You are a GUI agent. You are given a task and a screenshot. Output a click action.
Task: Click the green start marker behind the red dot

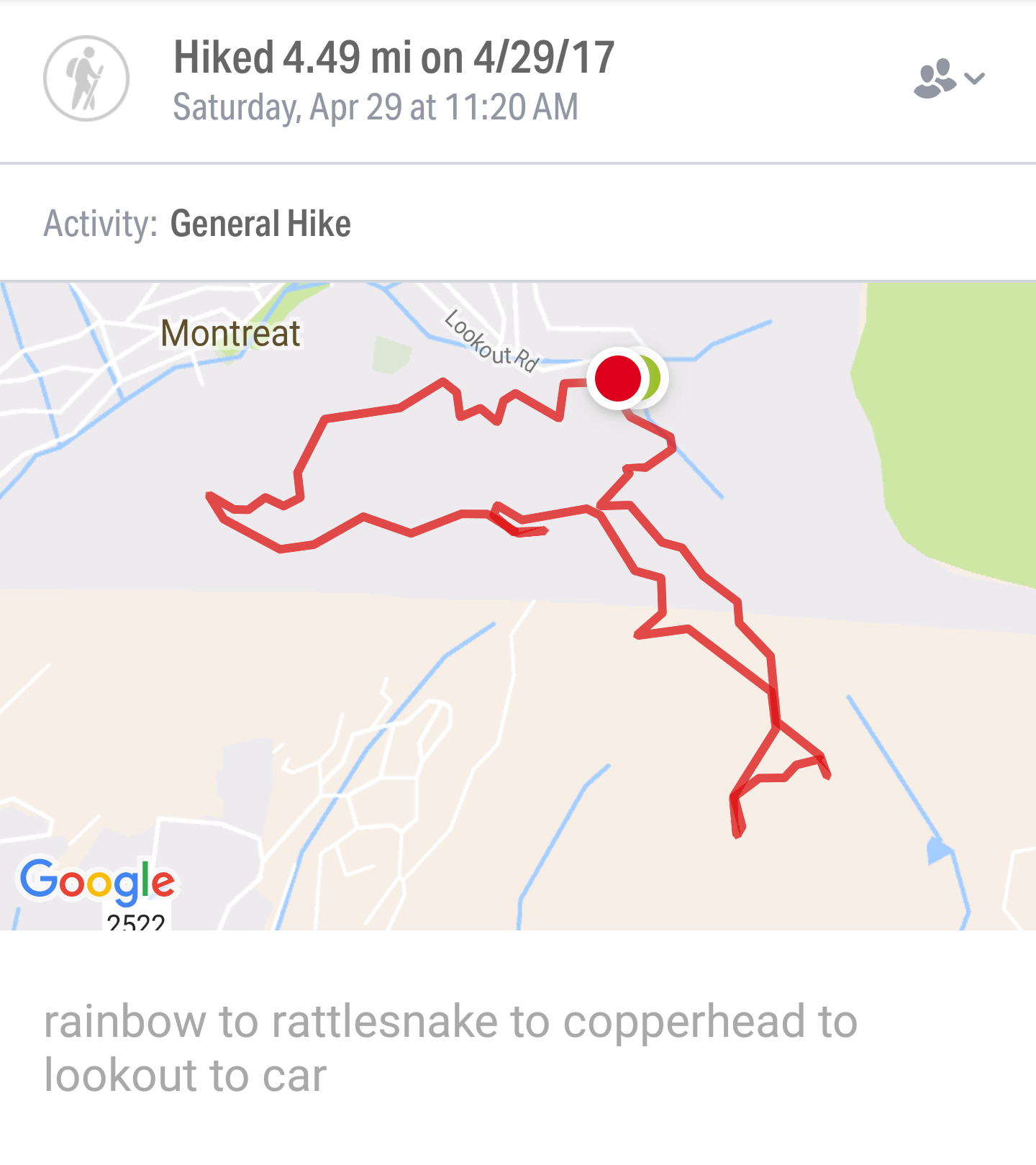(x=651, y=376)
